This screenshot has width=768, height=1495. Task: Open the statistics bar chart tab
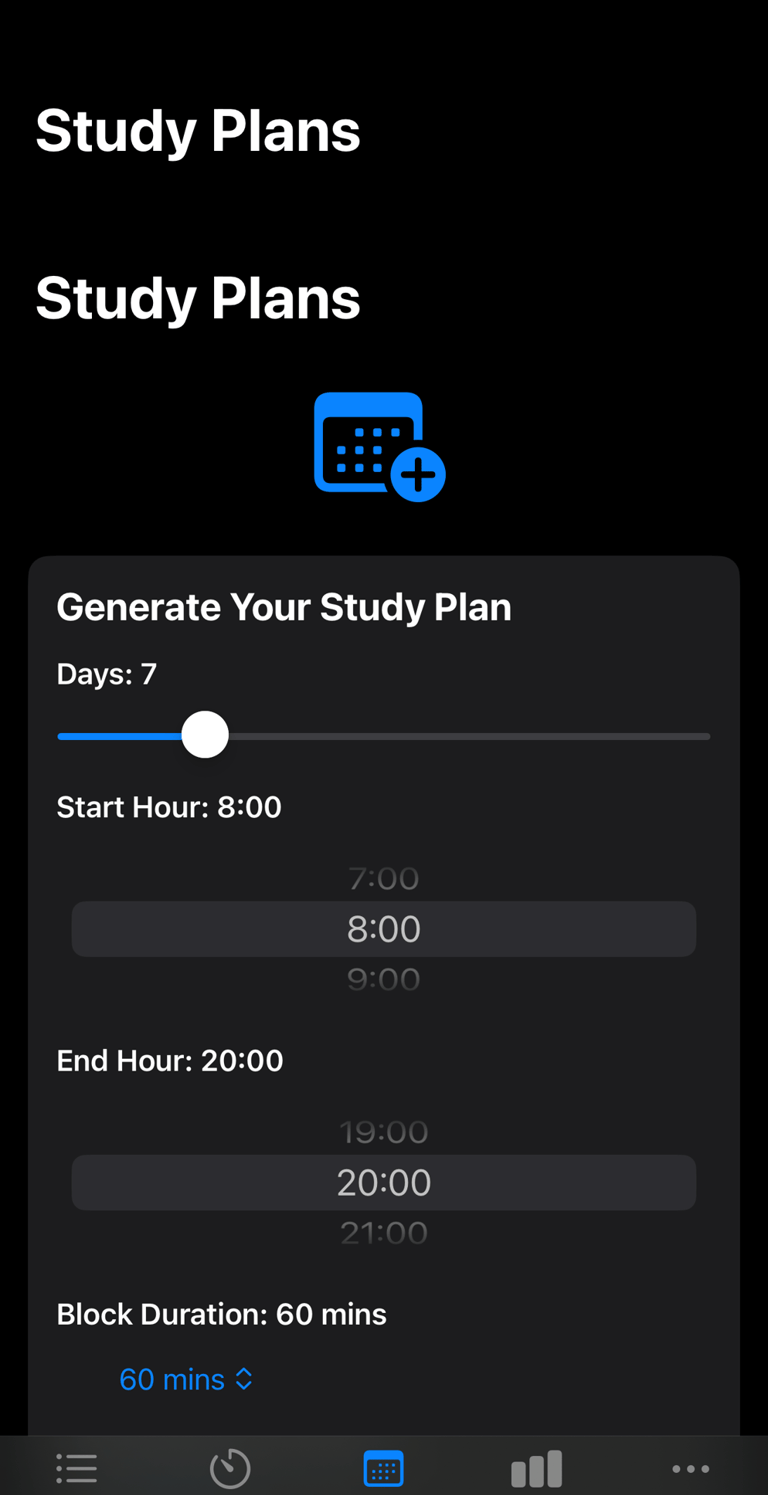537,1468
